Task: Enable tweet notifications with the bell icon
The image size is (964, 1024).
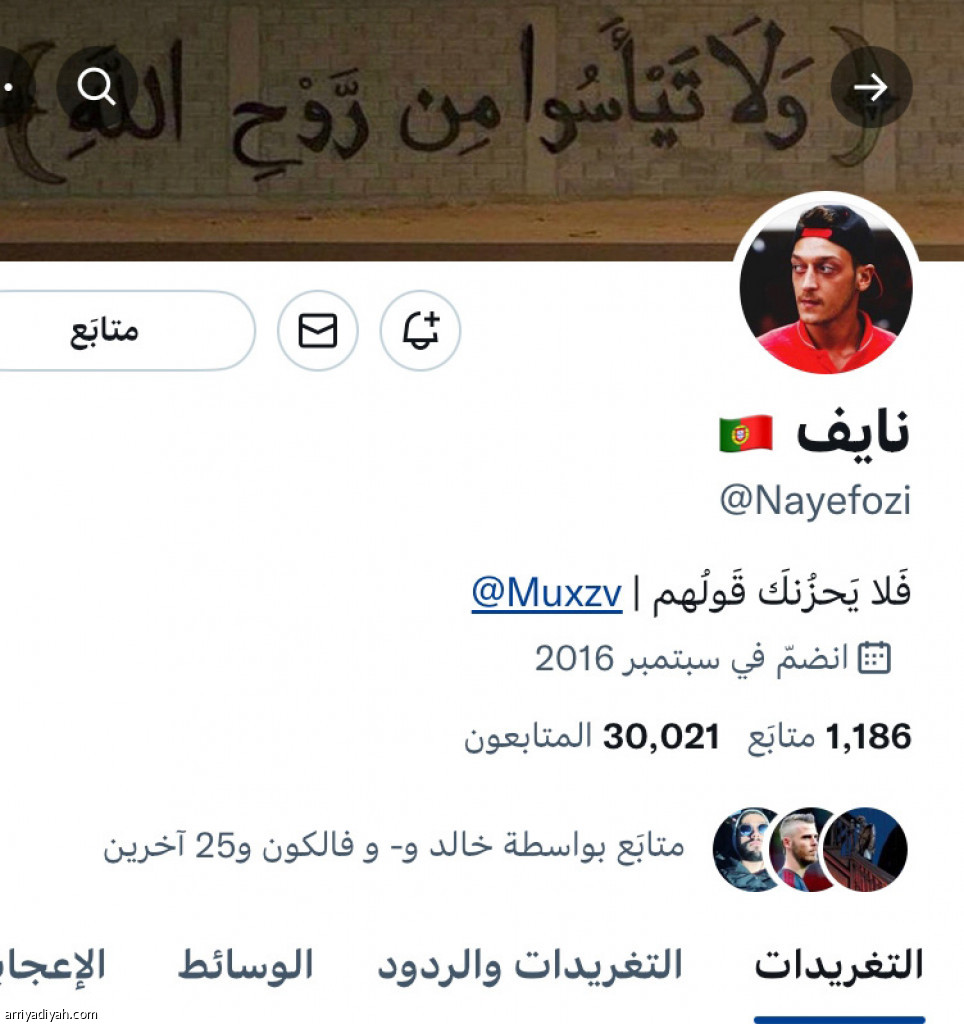Action: (421, 331)
